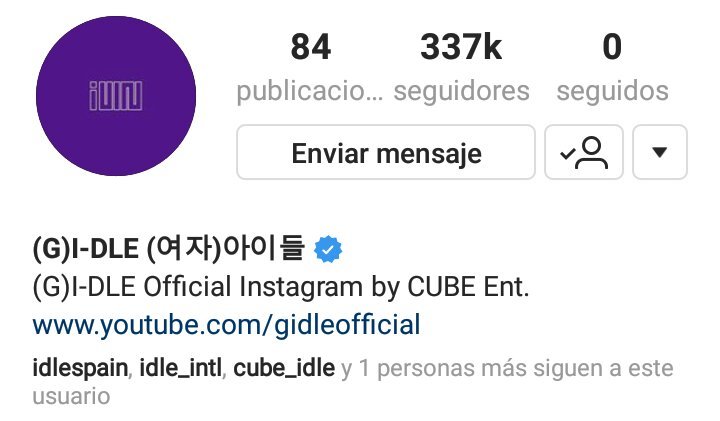Expand suggested accounts dropdown arrow
The height and width of the screenshot is (421, 720).
coord(659,153)
